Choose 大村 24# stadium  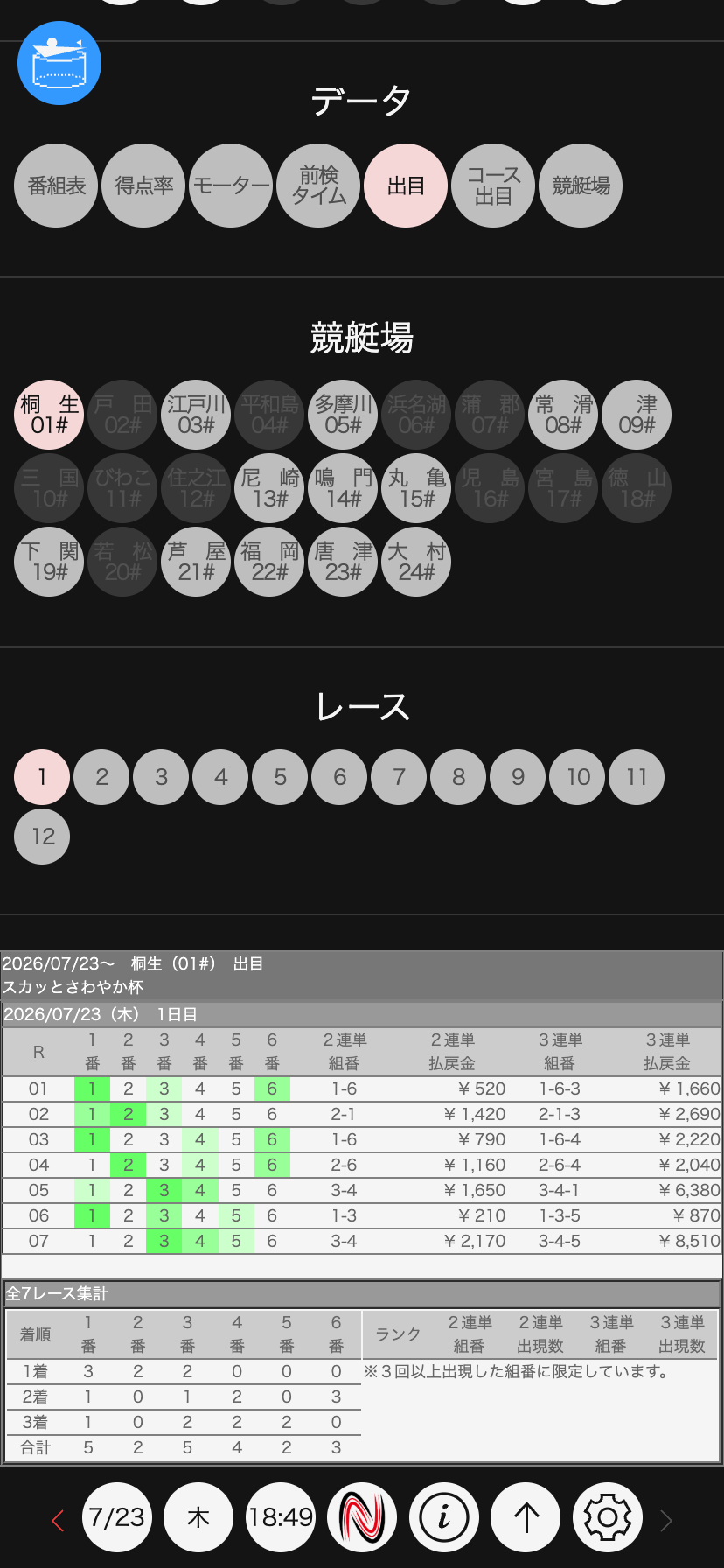click(x=416, y=562)
